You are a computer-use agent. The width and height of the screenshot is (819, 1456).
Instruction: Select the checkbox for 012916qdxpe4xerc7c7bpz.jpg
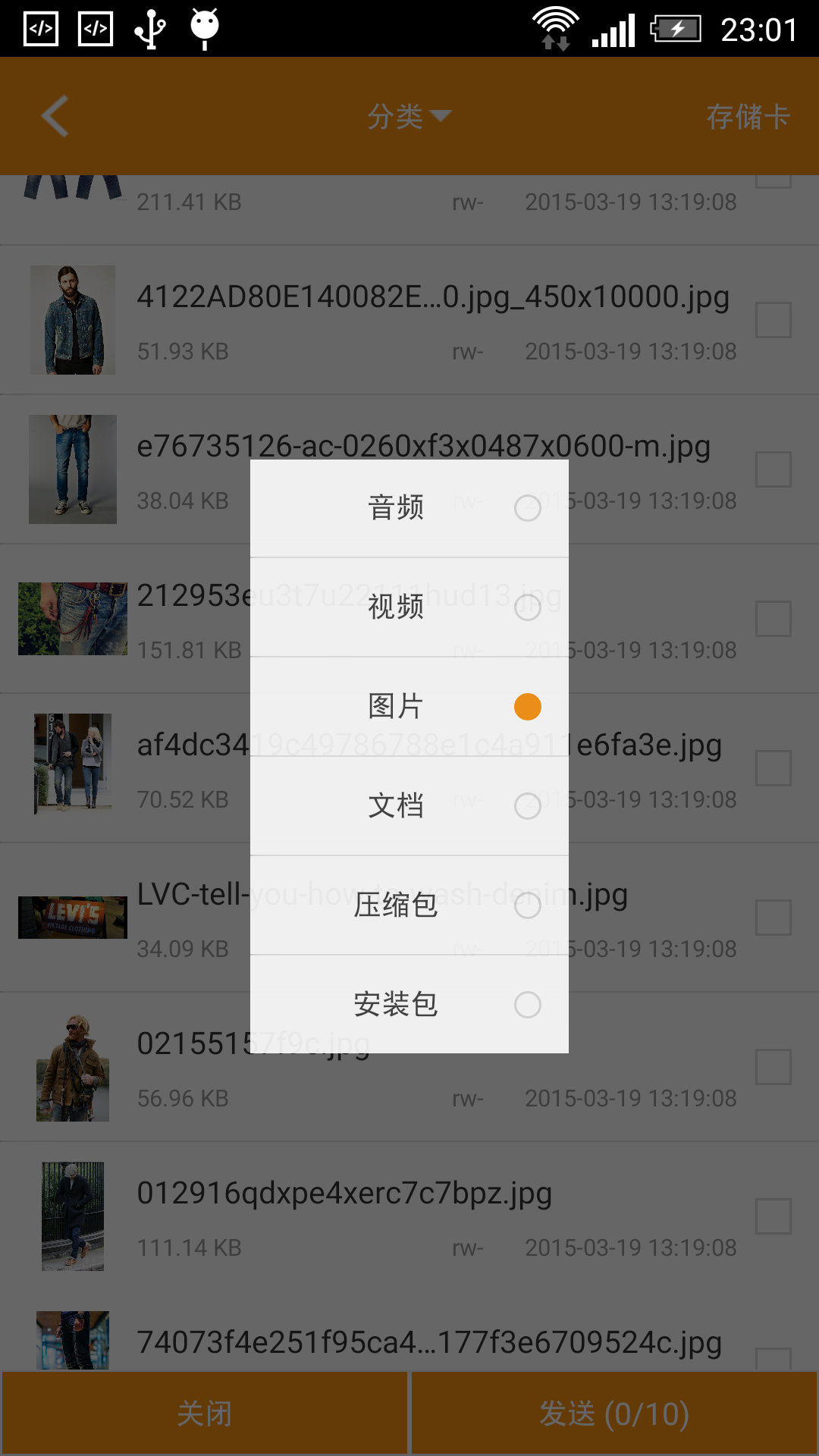773,1216
